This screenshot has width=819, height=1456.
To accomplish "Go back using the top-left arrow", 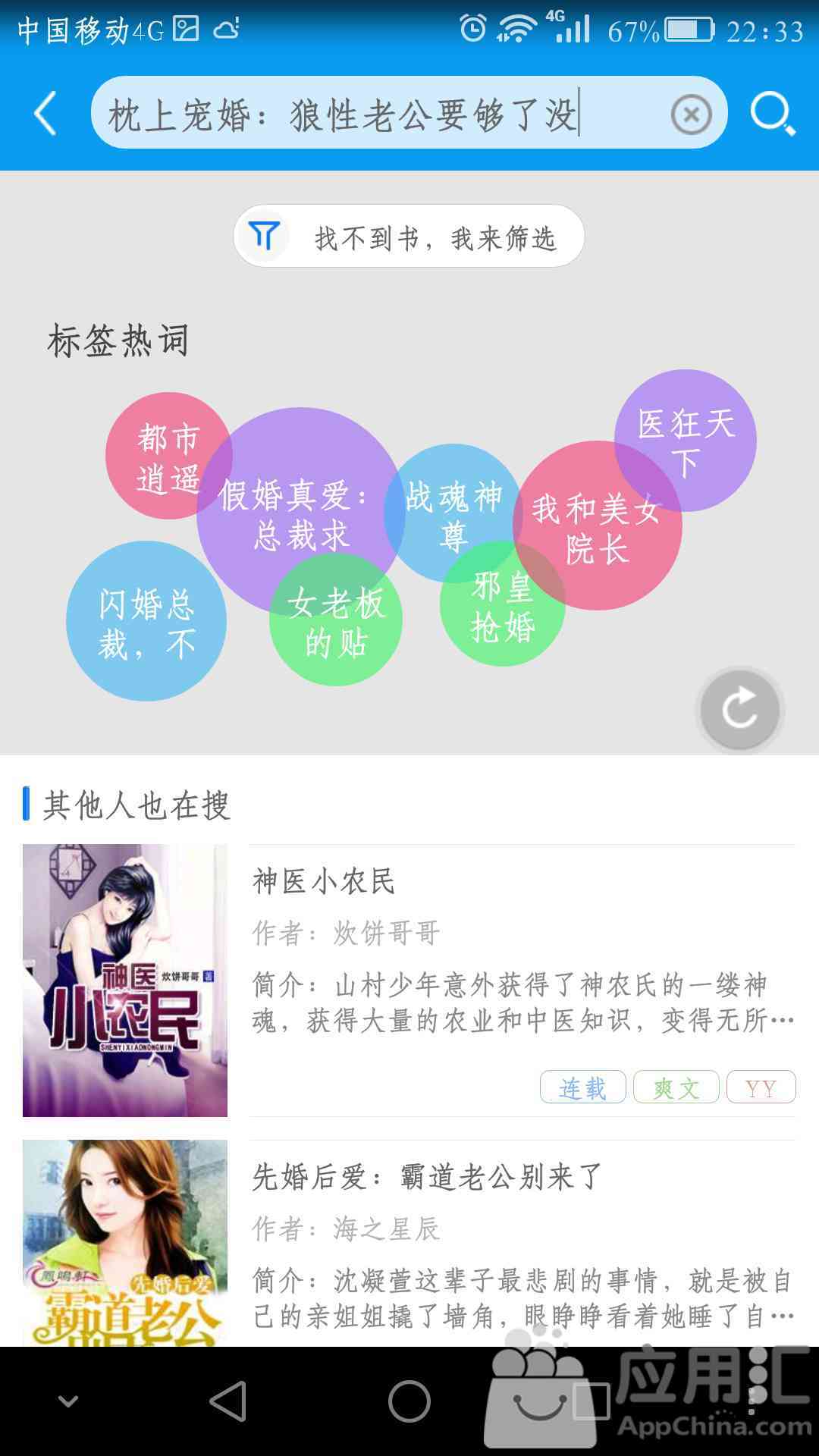I will coord(45,114).
